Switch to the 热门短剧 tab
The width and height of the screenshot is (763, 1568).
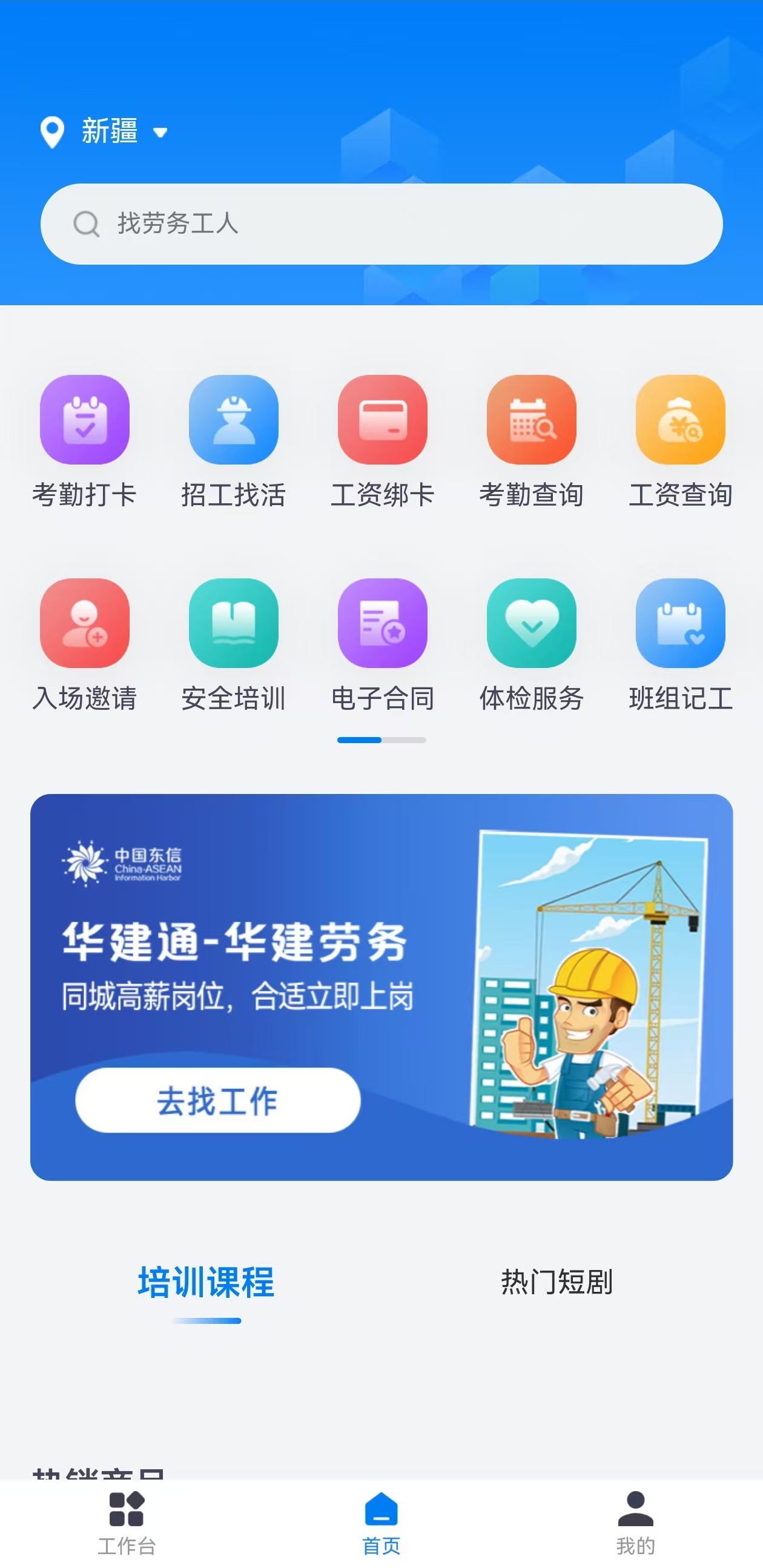coord(556,1282)
